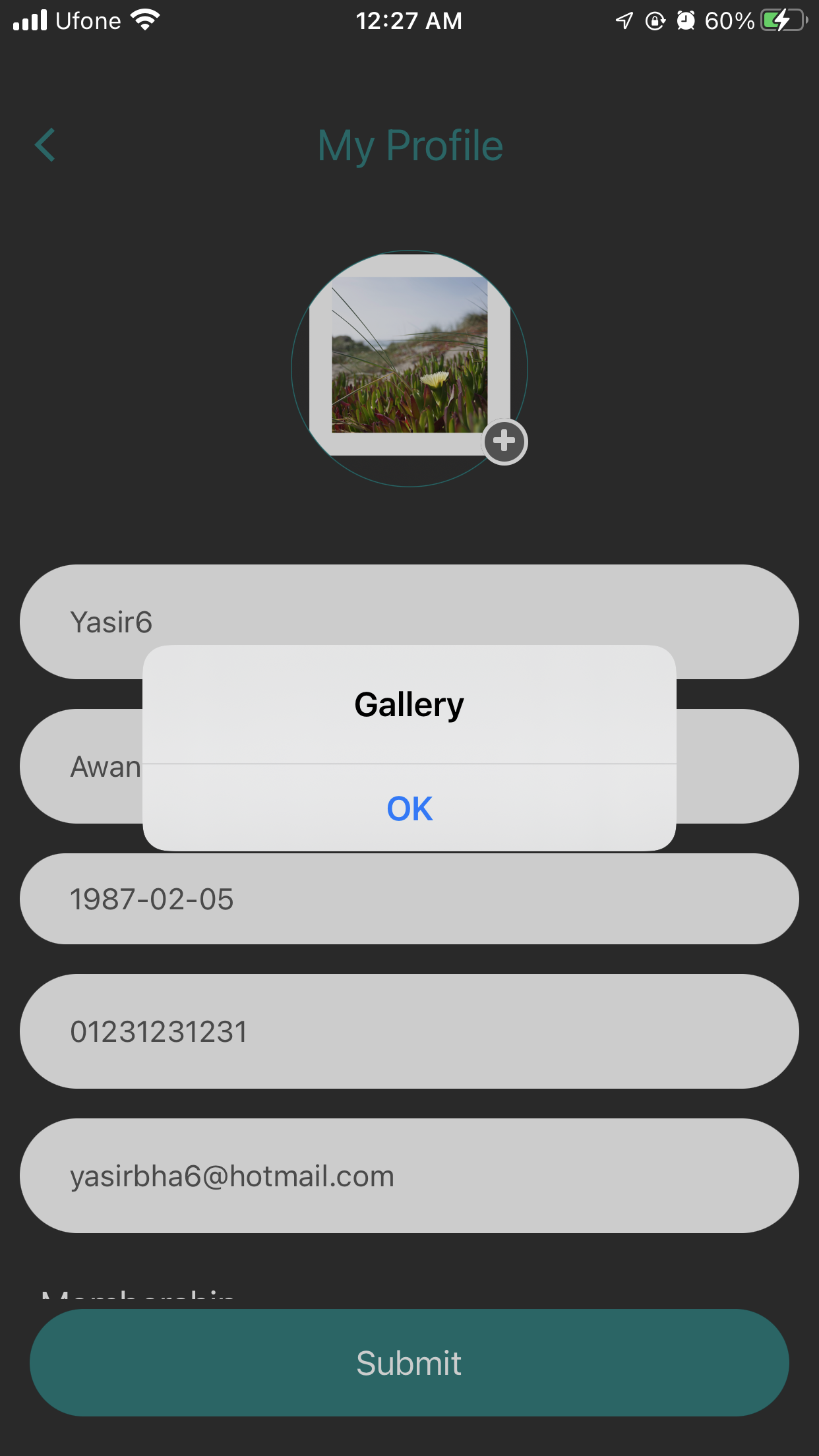Open the profile picture thumbnail
Image resolution: width=819 pixels, height=1456 pixels.
(x=409, y=356)
